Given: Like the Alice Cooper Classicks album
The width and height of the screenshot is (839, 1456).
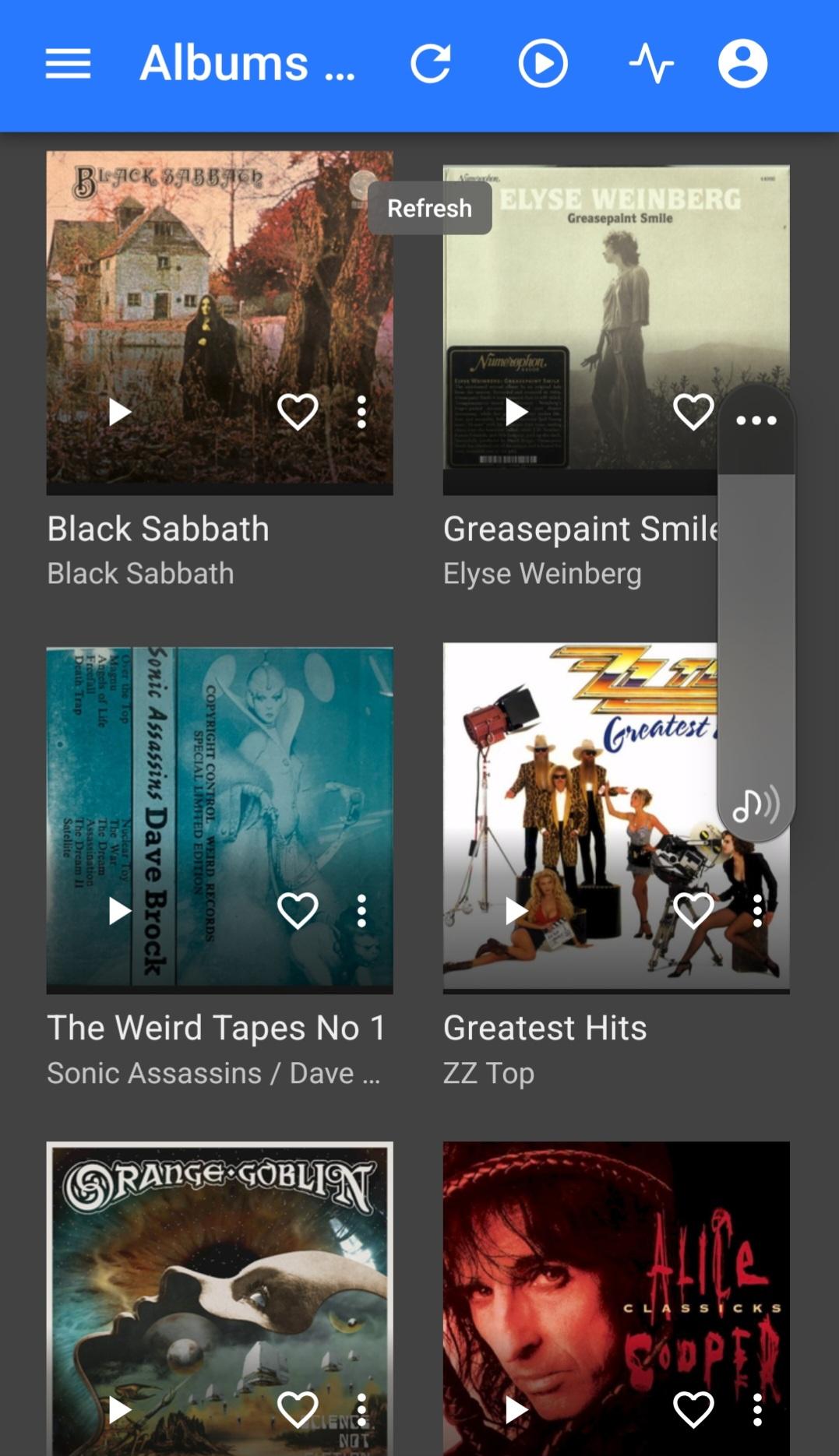Looking at the screenshot, I should pos(693,1409).
